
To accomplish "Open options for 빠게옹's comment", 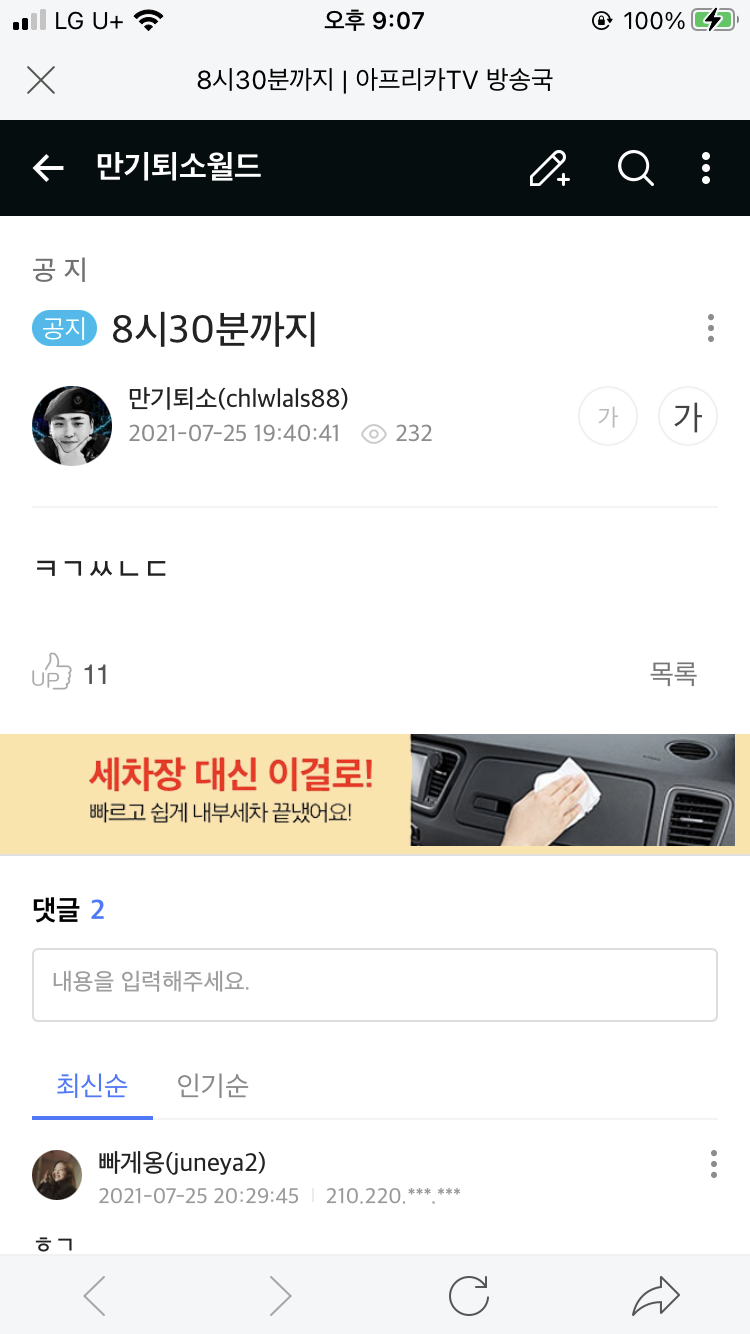I will click(713, 1164).
